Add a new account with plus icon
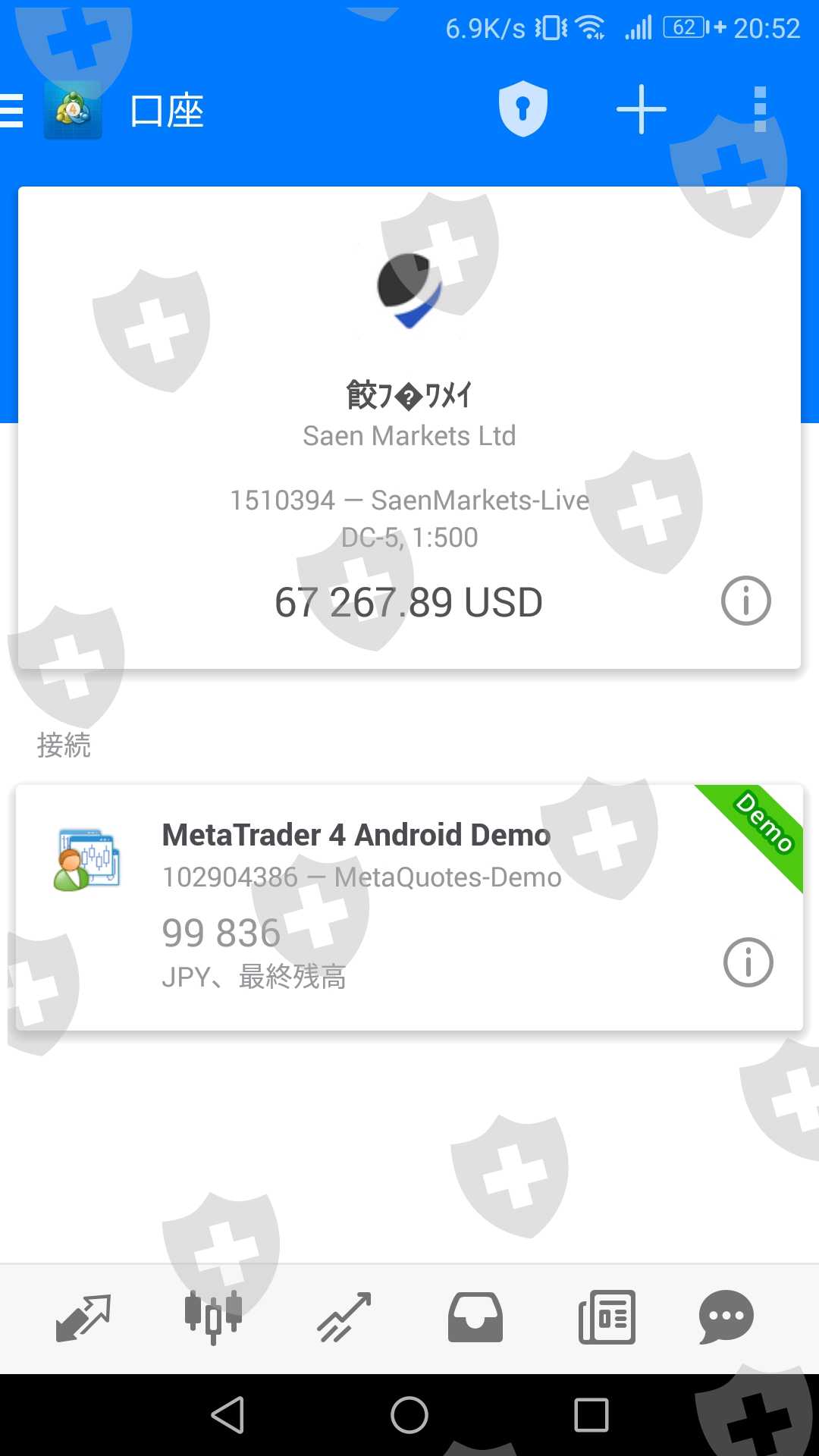Screen dimensions: 819x1456 642,109
